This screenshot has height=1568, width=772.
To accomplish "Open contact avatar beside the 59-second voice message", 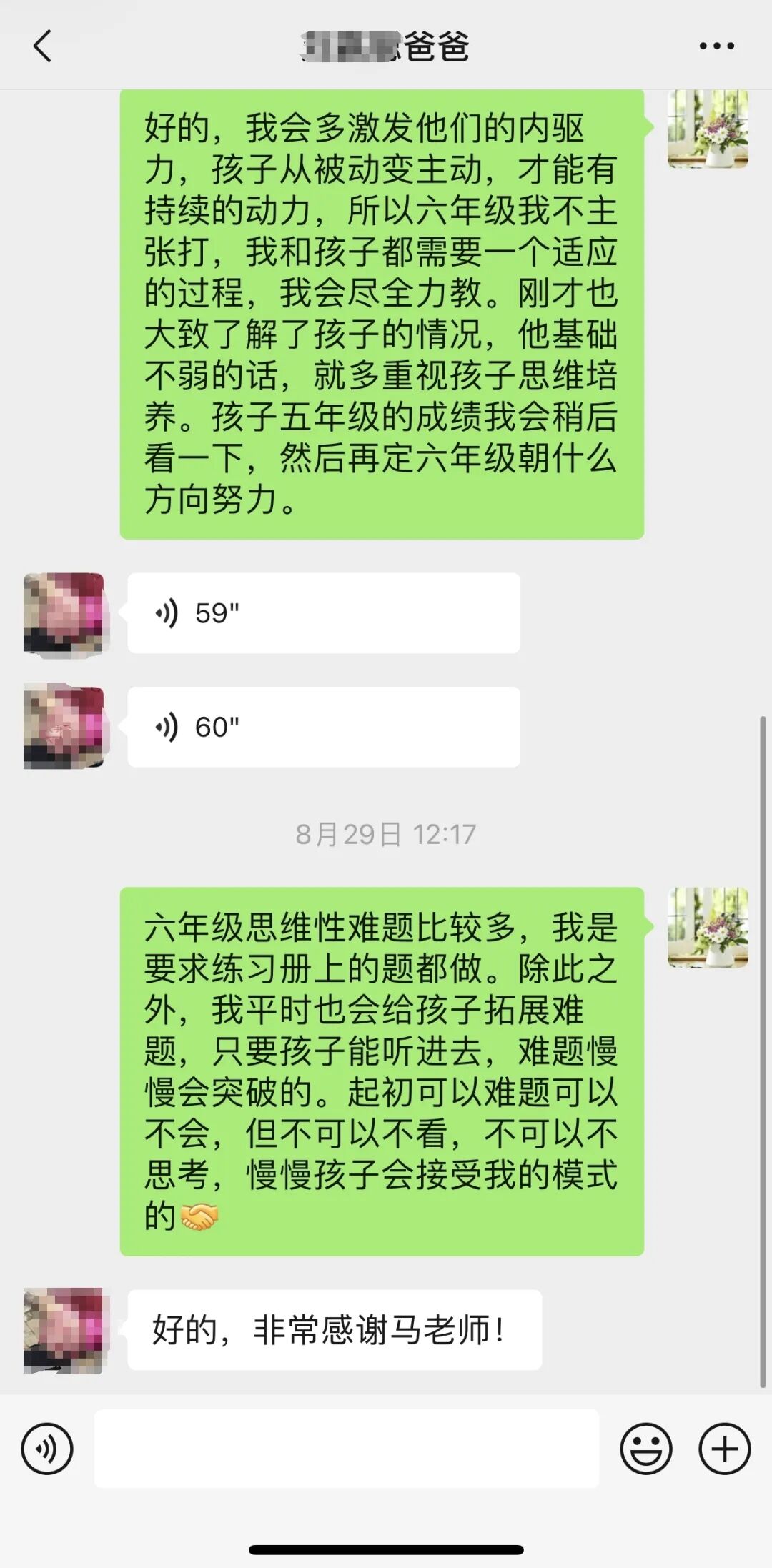I will (64, 613).
